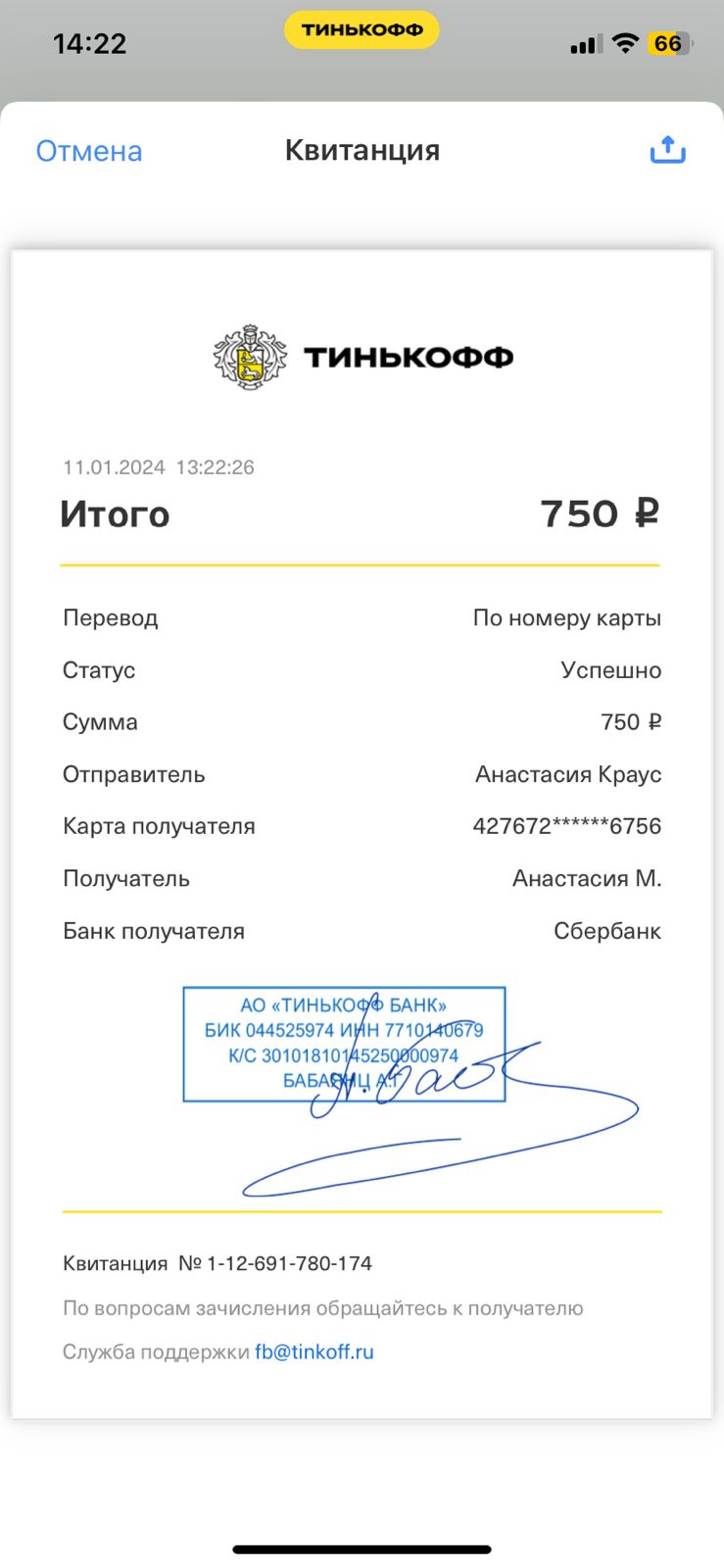This screenshot has height=1568, width=724.
Task: Share the receipt via share icon
Action: pyautogui.click(x=667, y=150)
